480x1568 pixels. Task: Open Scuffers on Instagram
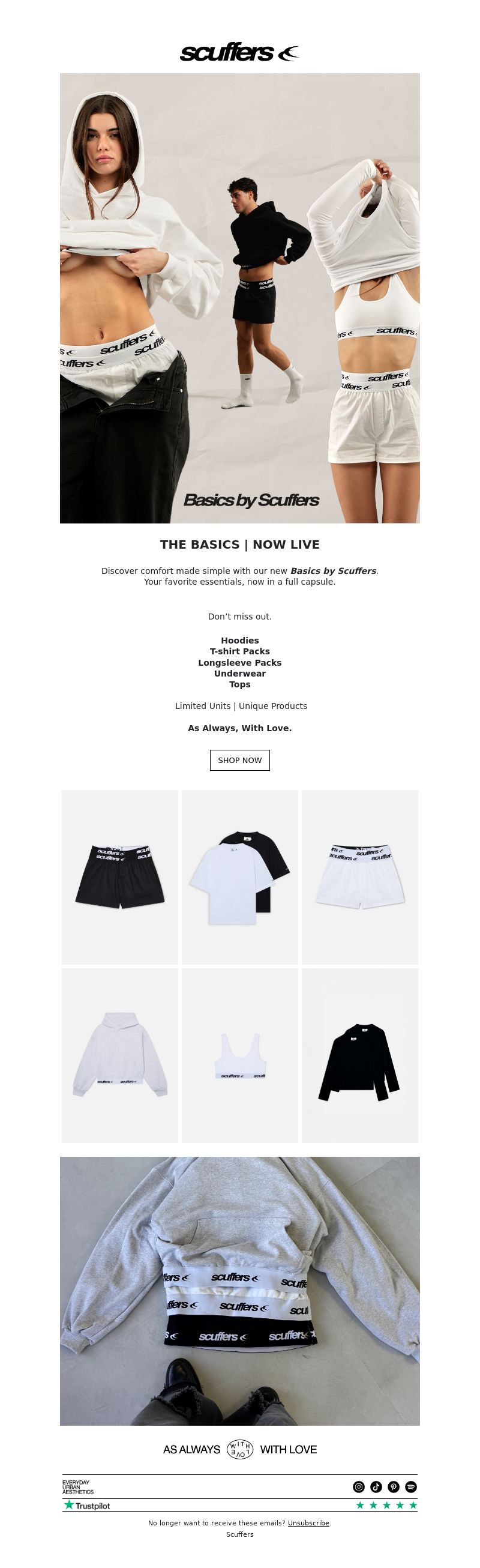click(359, 1486)
